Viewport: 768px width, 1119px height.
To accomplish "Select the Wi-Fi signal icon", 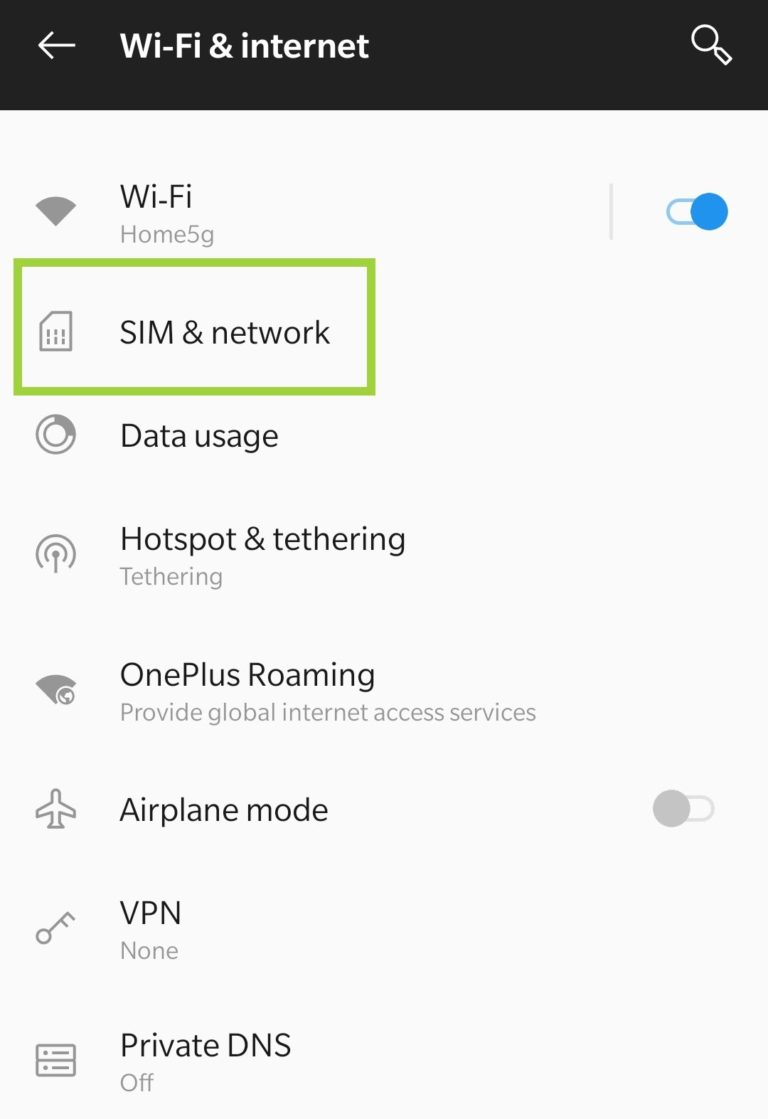I will pos(55,210).
